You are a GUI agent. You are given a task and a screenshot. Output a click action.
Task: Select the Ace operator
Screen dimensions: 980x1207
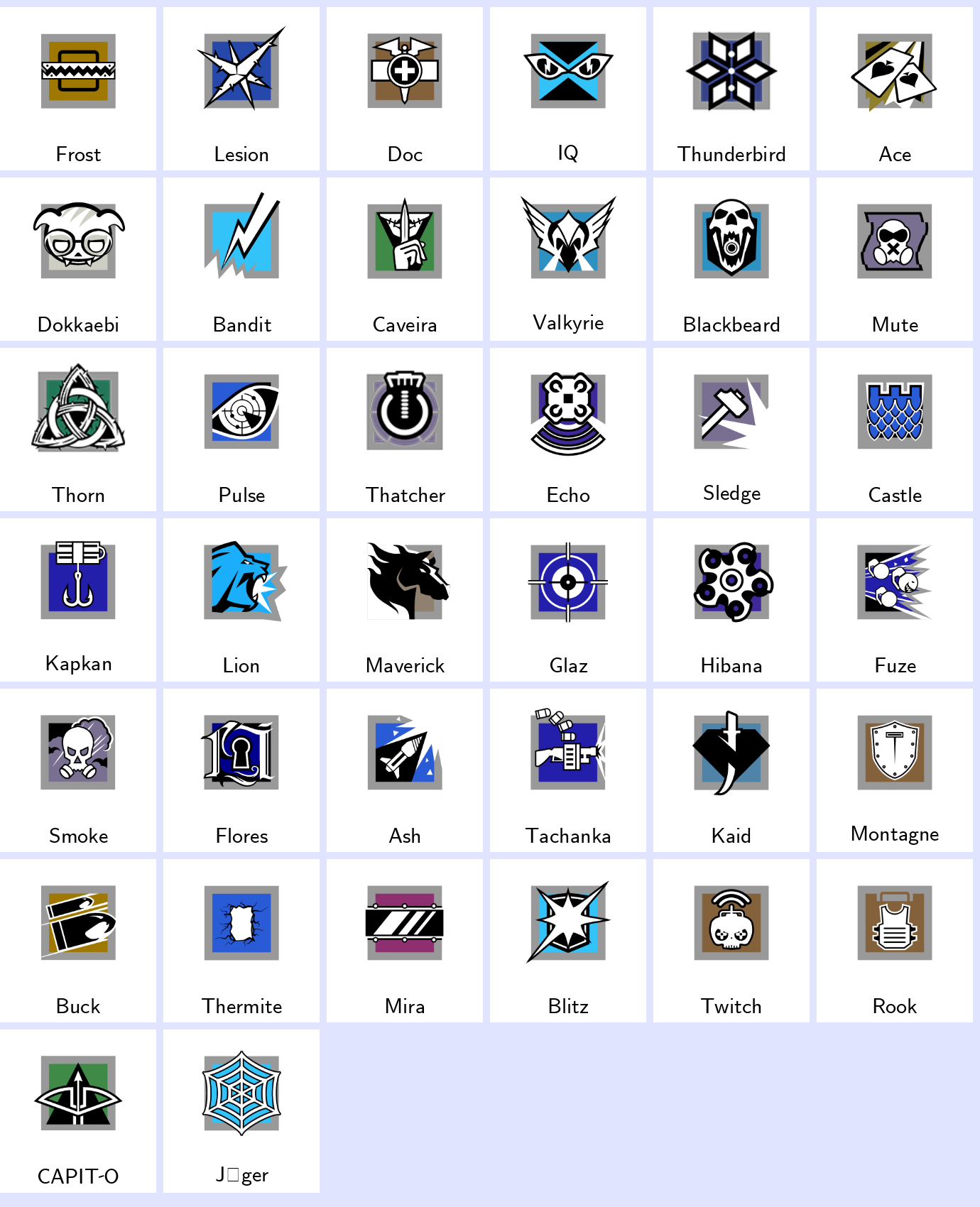point(895,89)
